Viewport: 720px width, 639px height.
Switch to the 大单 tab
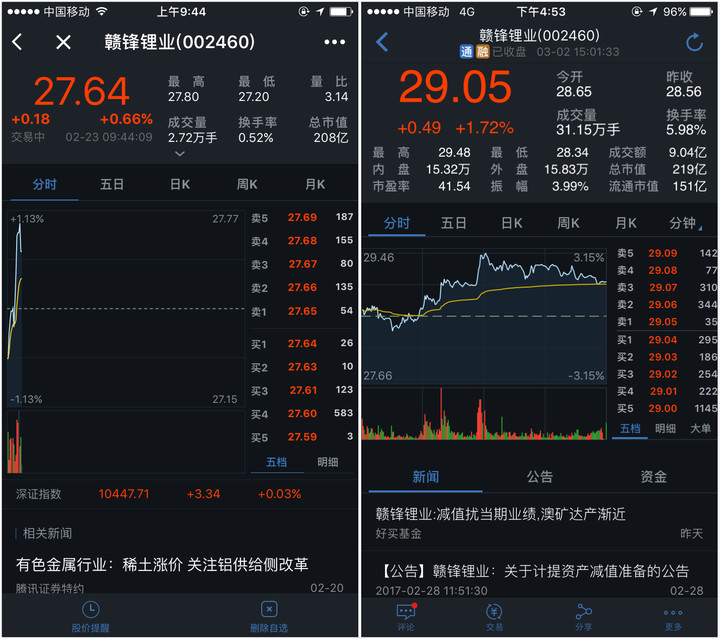click(x=701, y=428)
